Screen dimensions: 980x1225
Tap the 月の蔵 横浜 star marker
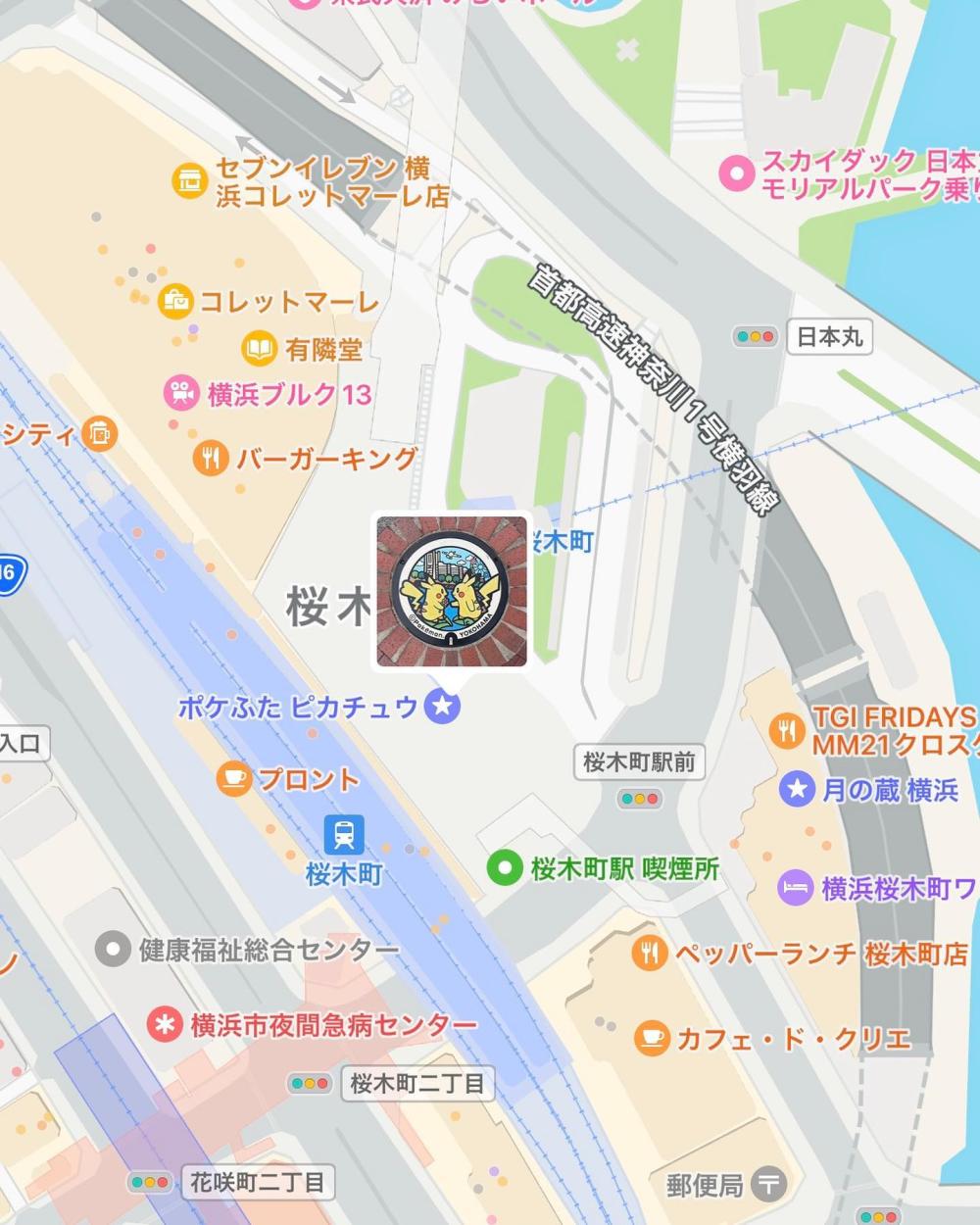pyautogui.click(x=798, y=789)
